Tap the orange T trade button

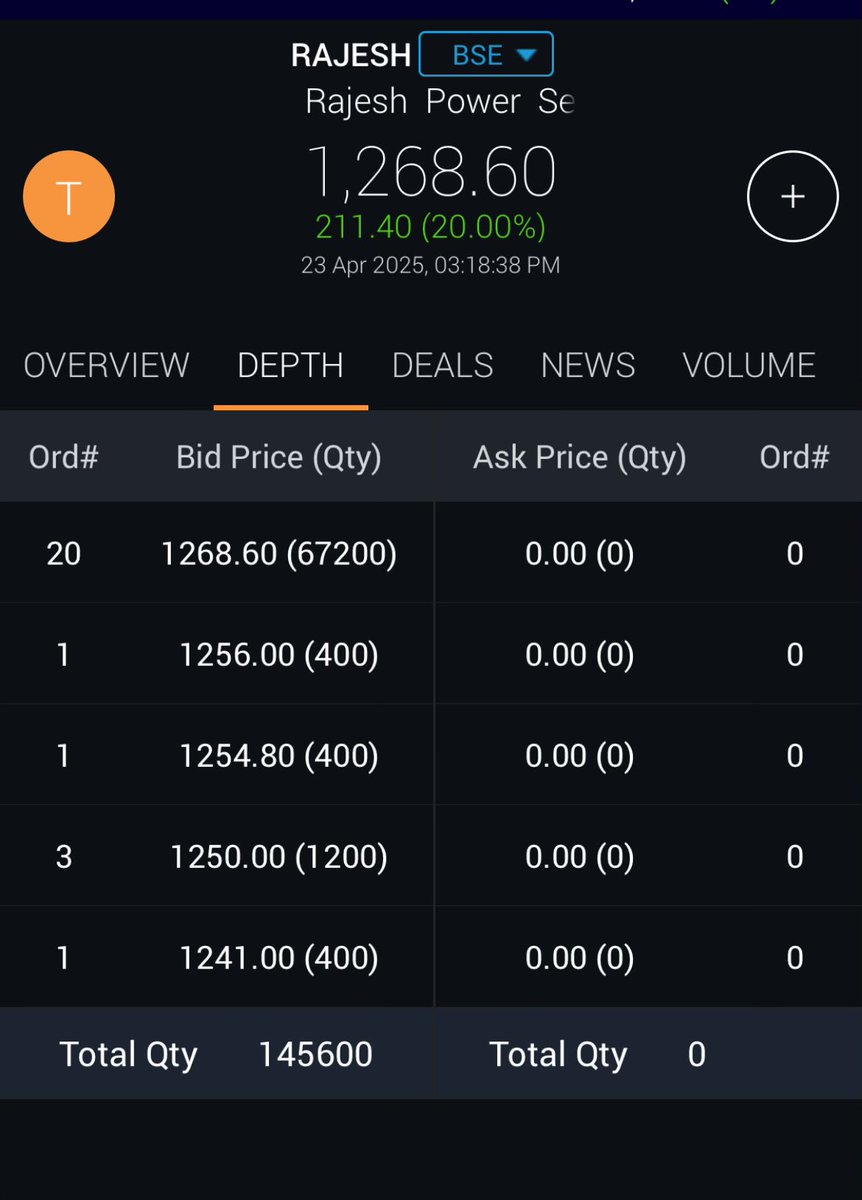(69, 197)
